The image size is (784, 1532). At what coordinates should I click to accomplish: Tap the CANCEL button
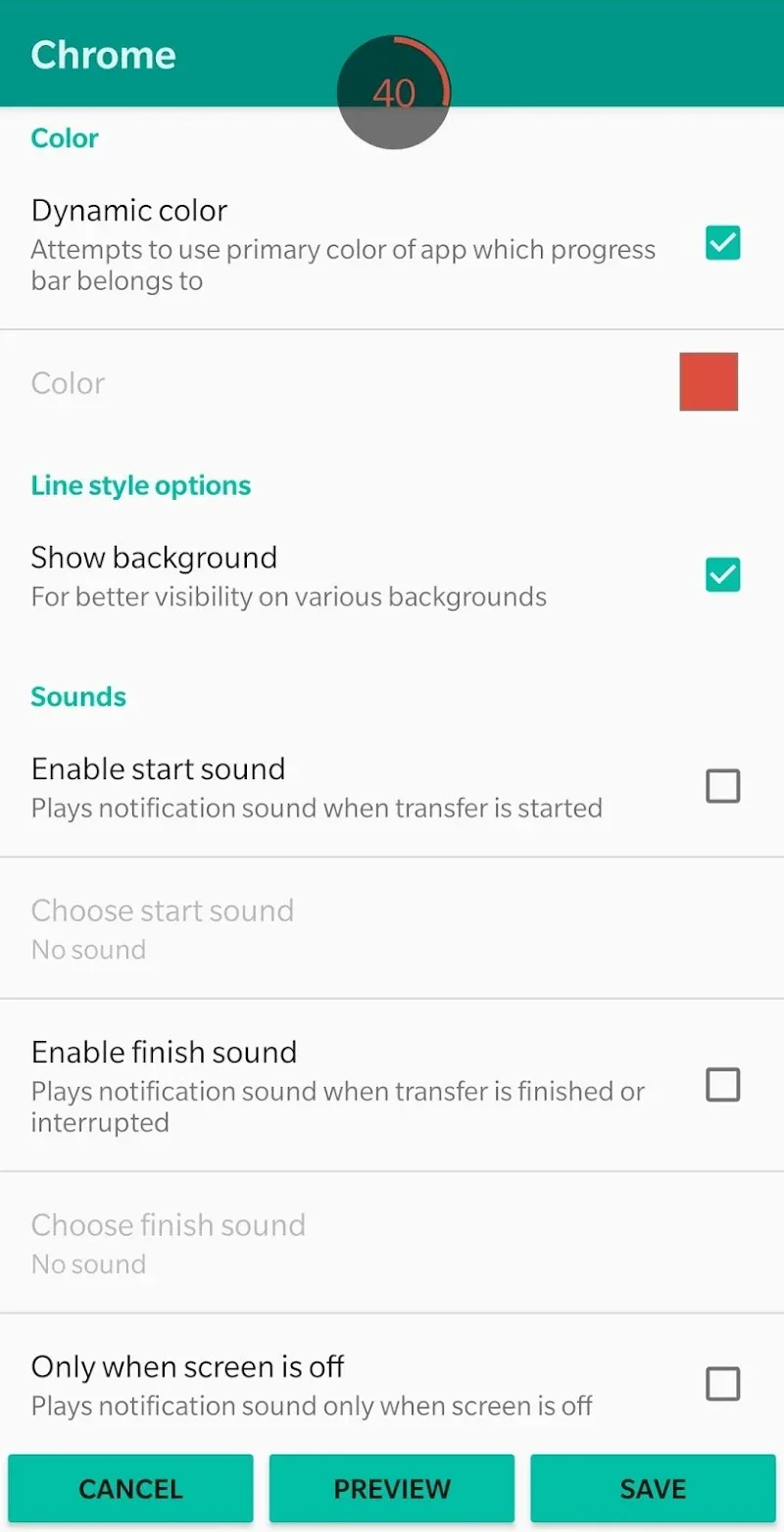click(x=130, y=1488)
